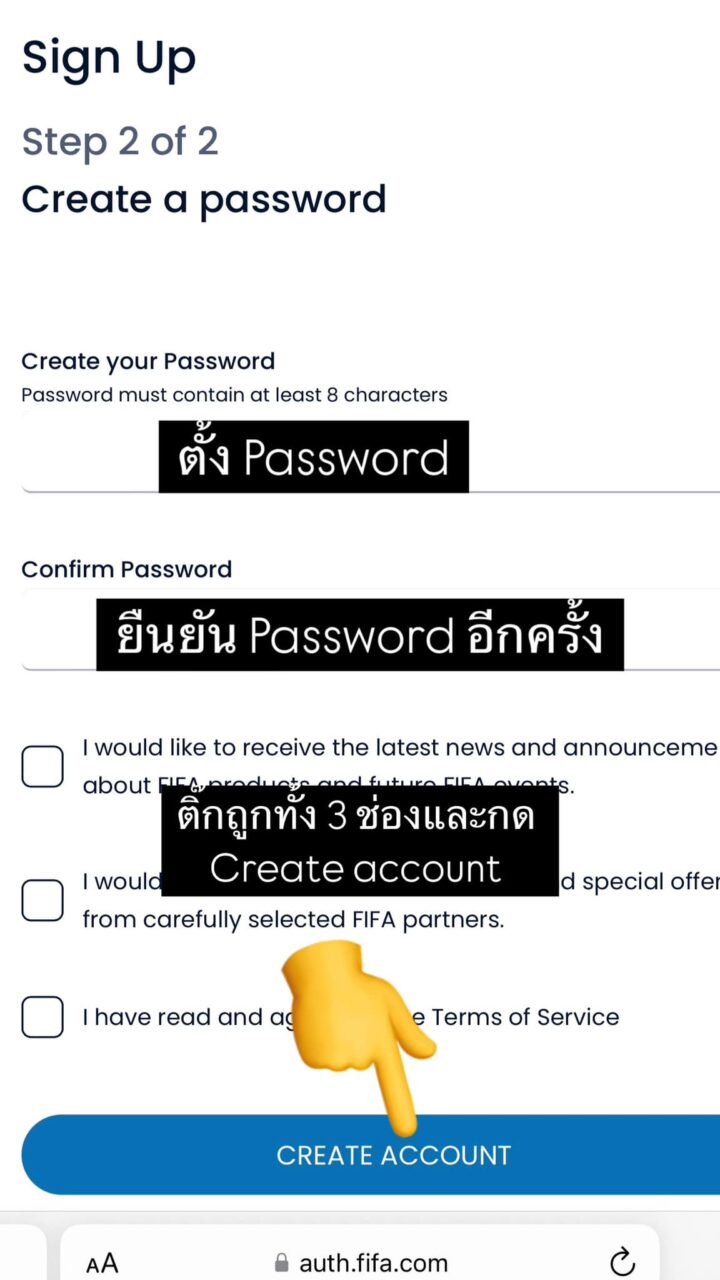Image resolution: width=720 pixels, height=1280 pixels.
Task: Focus the Create your Password field
Action: 370,456
